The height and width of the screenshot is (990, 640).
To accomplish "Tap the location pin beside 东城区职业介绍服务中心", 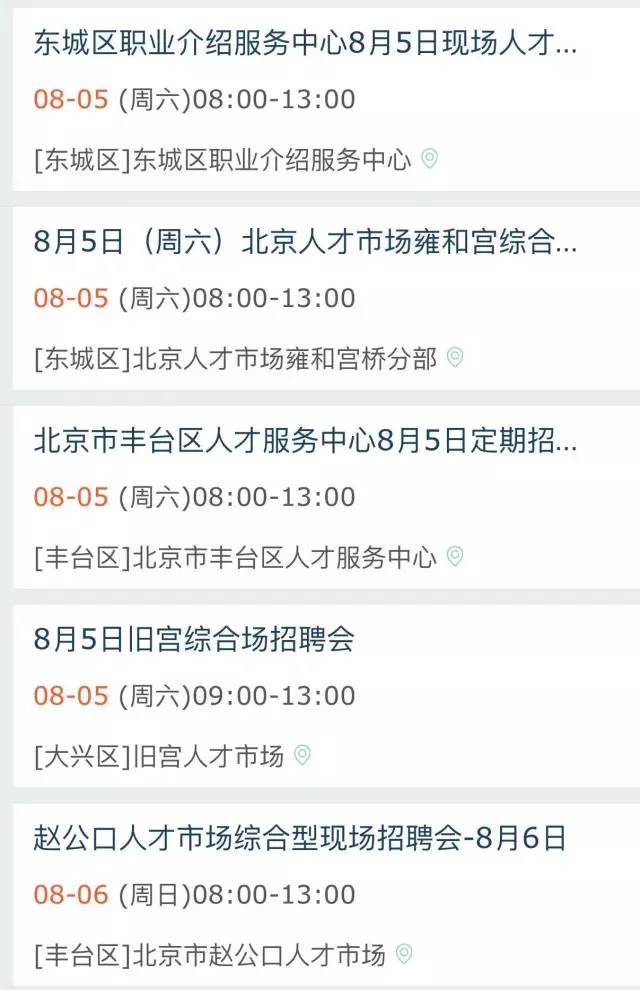I will pos(429,159).
